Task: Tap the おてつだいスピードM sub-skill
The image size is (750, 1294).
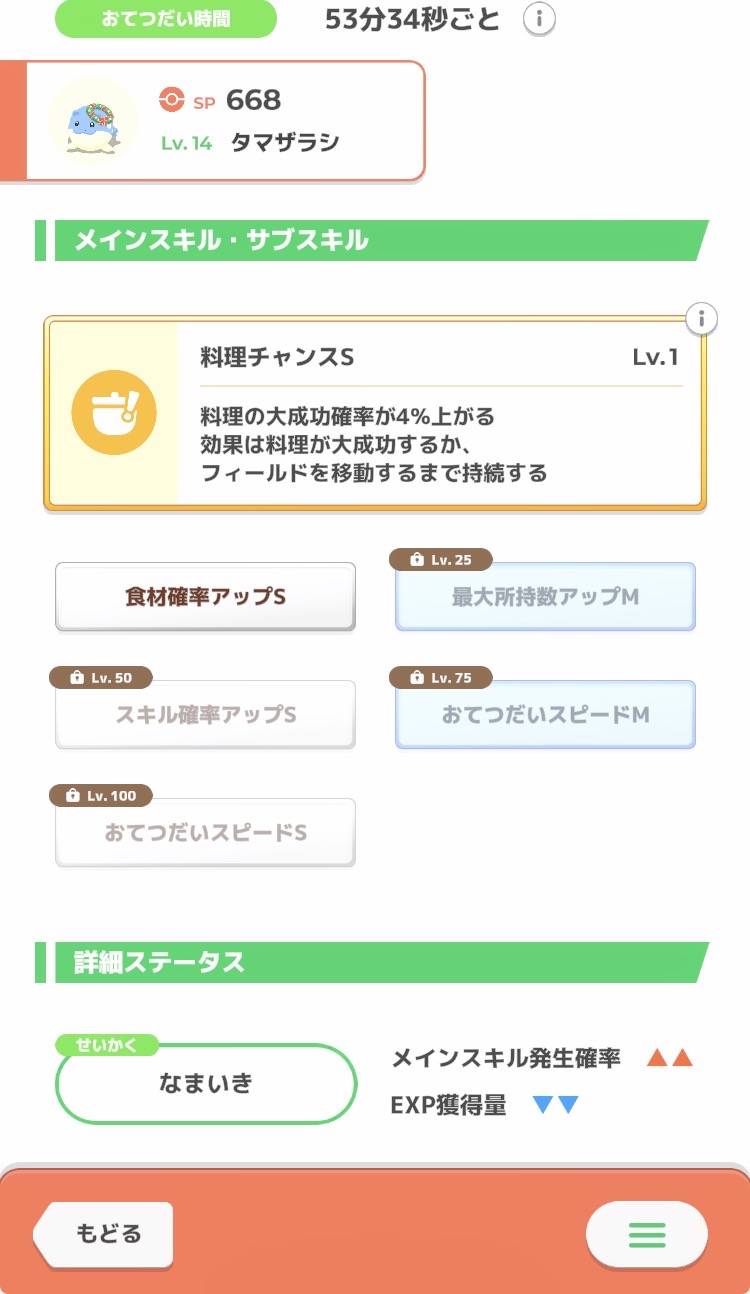Action: click(x=545, y=715)
